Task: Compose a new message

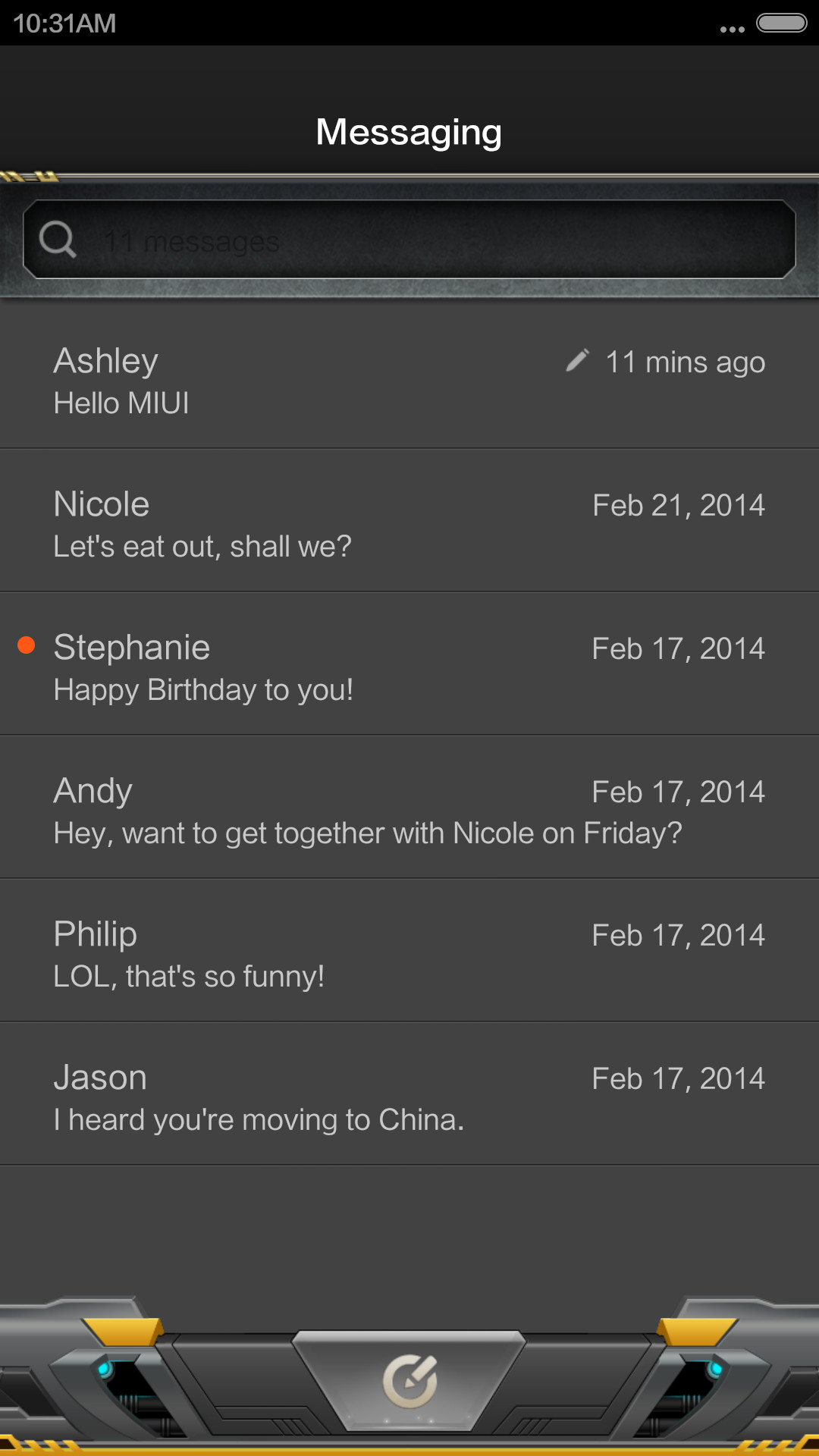Action: point(409,1381)
